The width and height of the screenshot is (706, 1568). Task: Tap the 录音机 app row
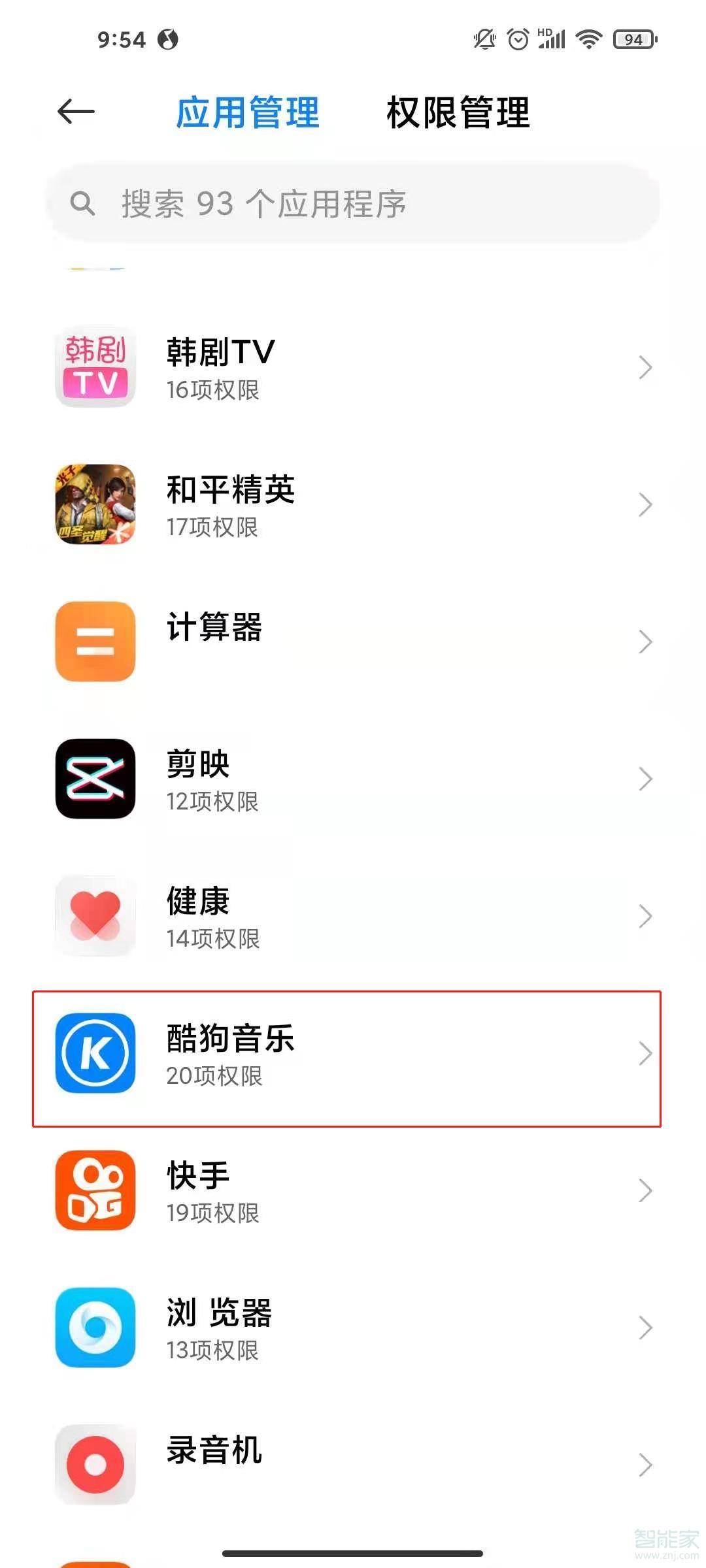353,1465
